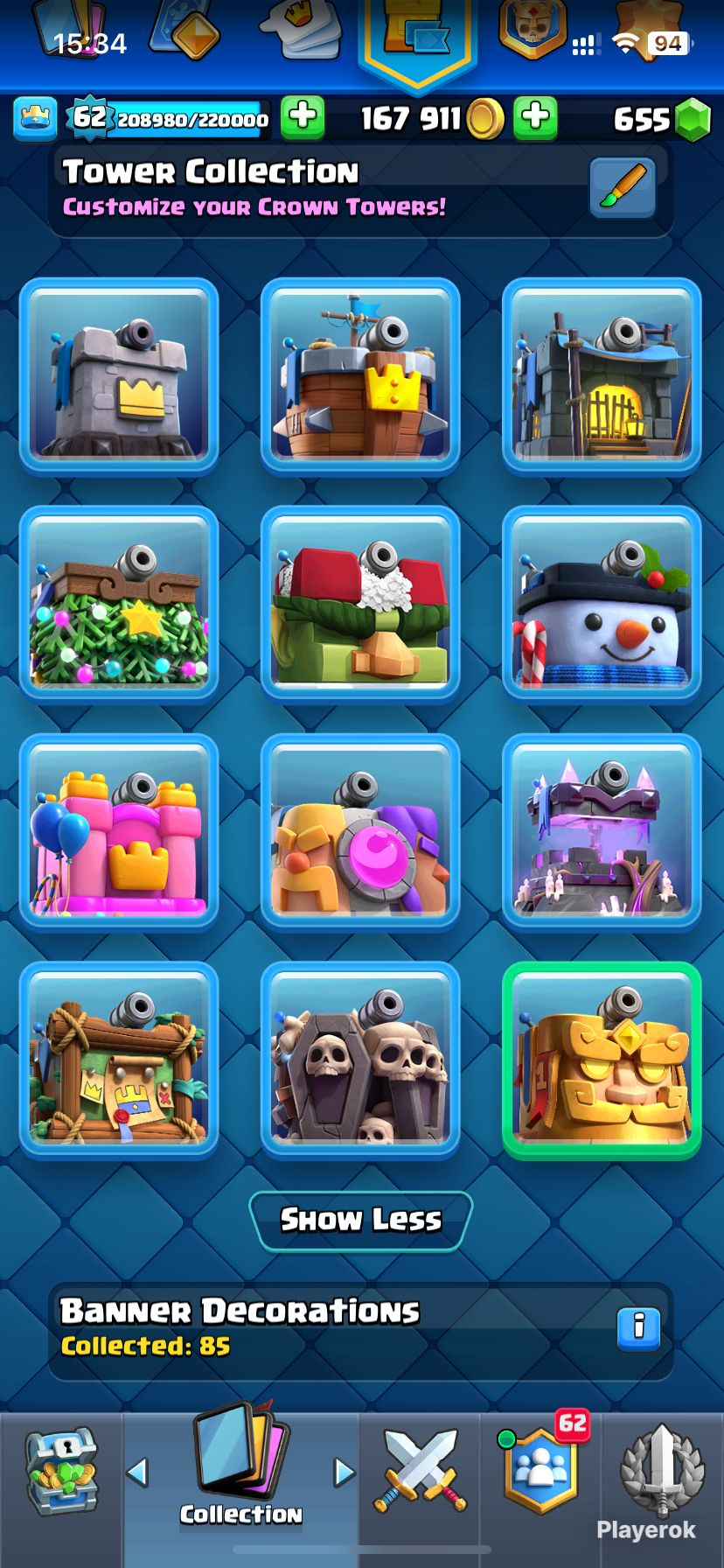Select the purple crystal tower skin
Image resolution: width=724 pixels, height=1568 pixels.
602,831
